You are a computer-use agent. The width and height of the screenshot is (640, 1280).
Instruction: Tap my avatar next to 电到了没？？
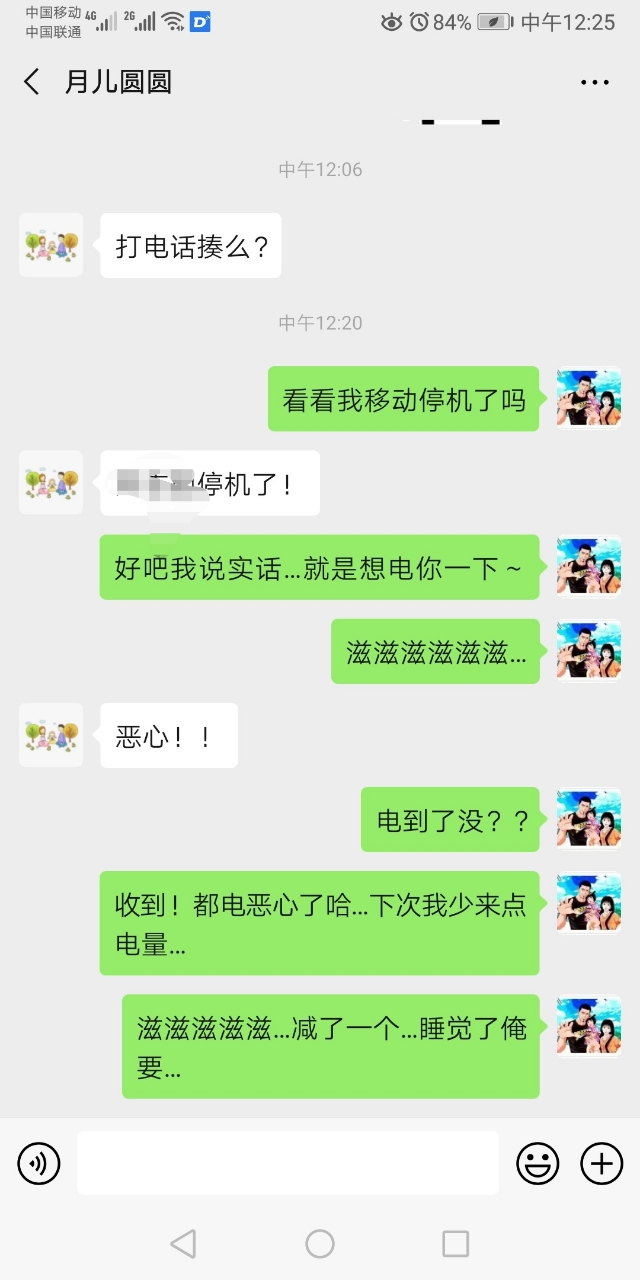click(x=588, y=819)
